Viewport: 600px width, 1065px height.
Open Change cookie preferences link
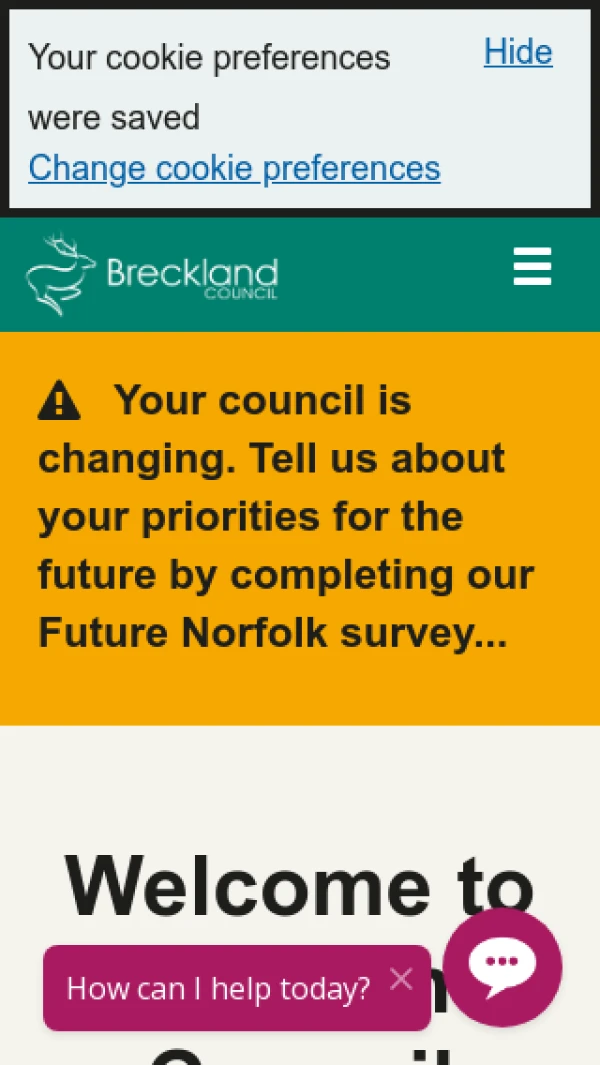(234, 168)
